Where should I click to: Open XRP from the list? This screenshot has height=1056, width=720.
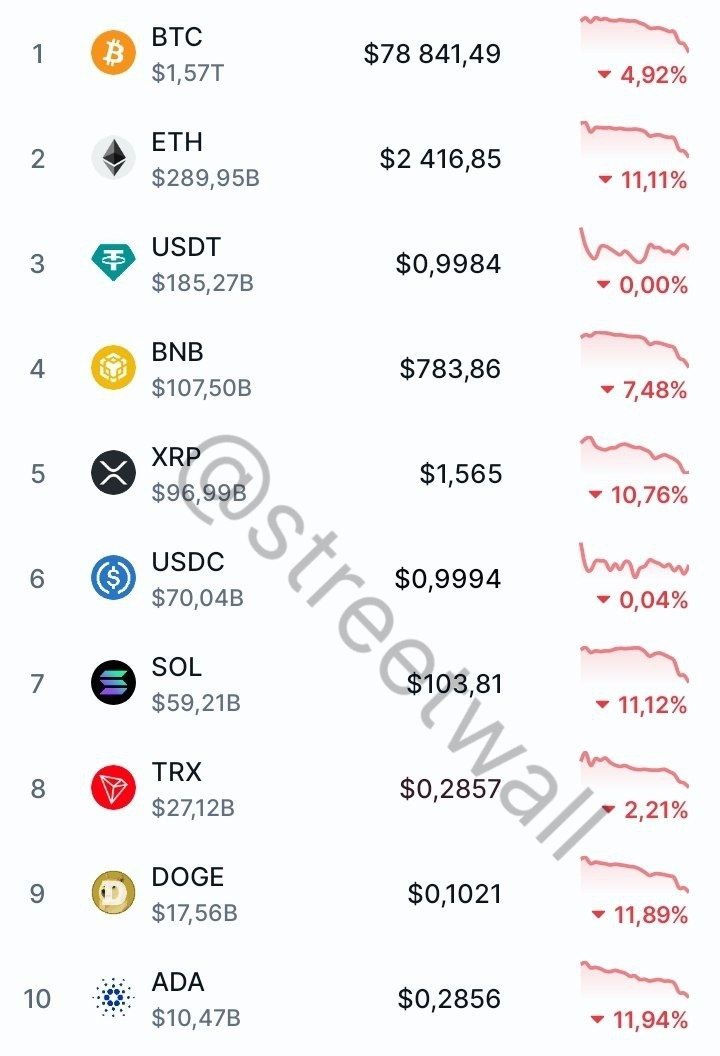[176, 459]
